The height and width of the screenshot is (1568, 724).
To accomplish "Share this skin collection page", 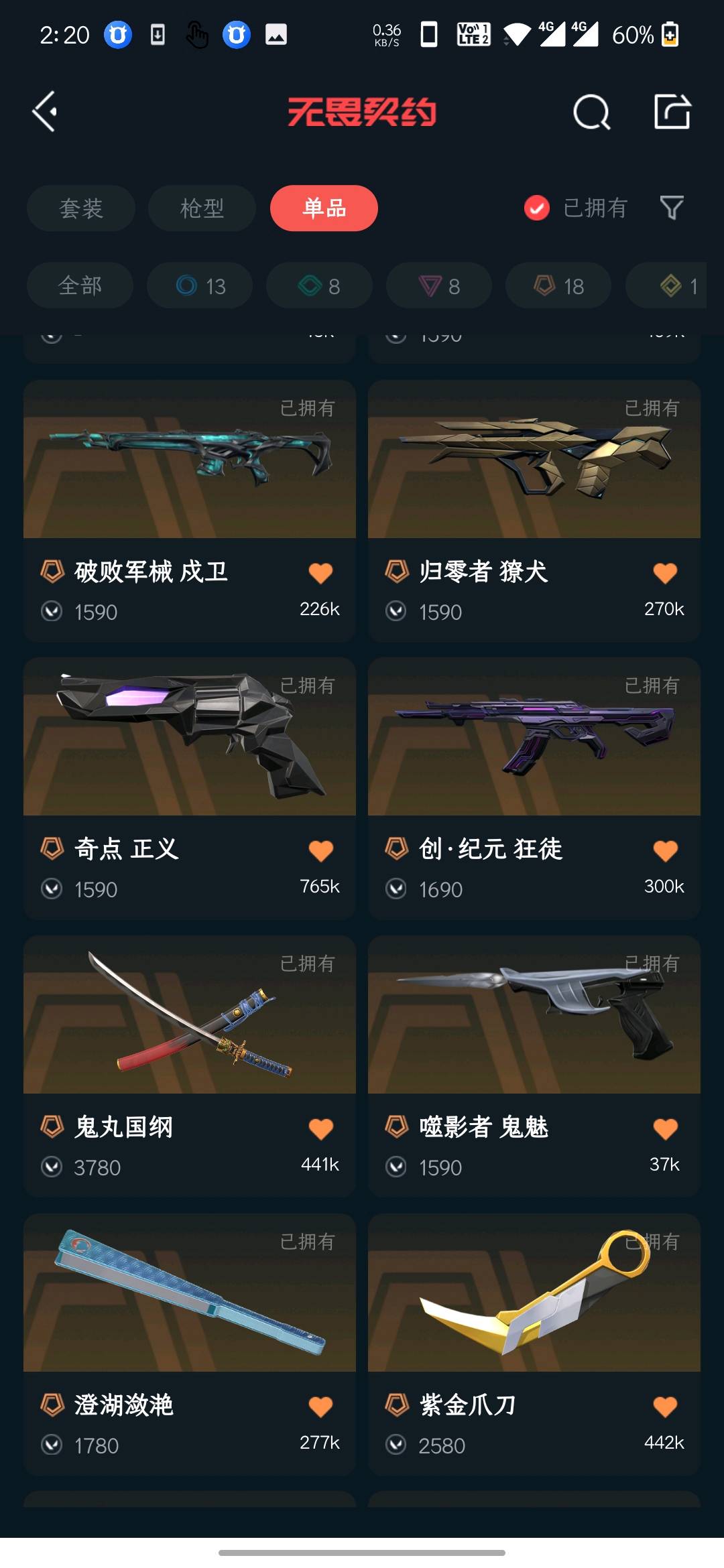I will click(672, 111).
